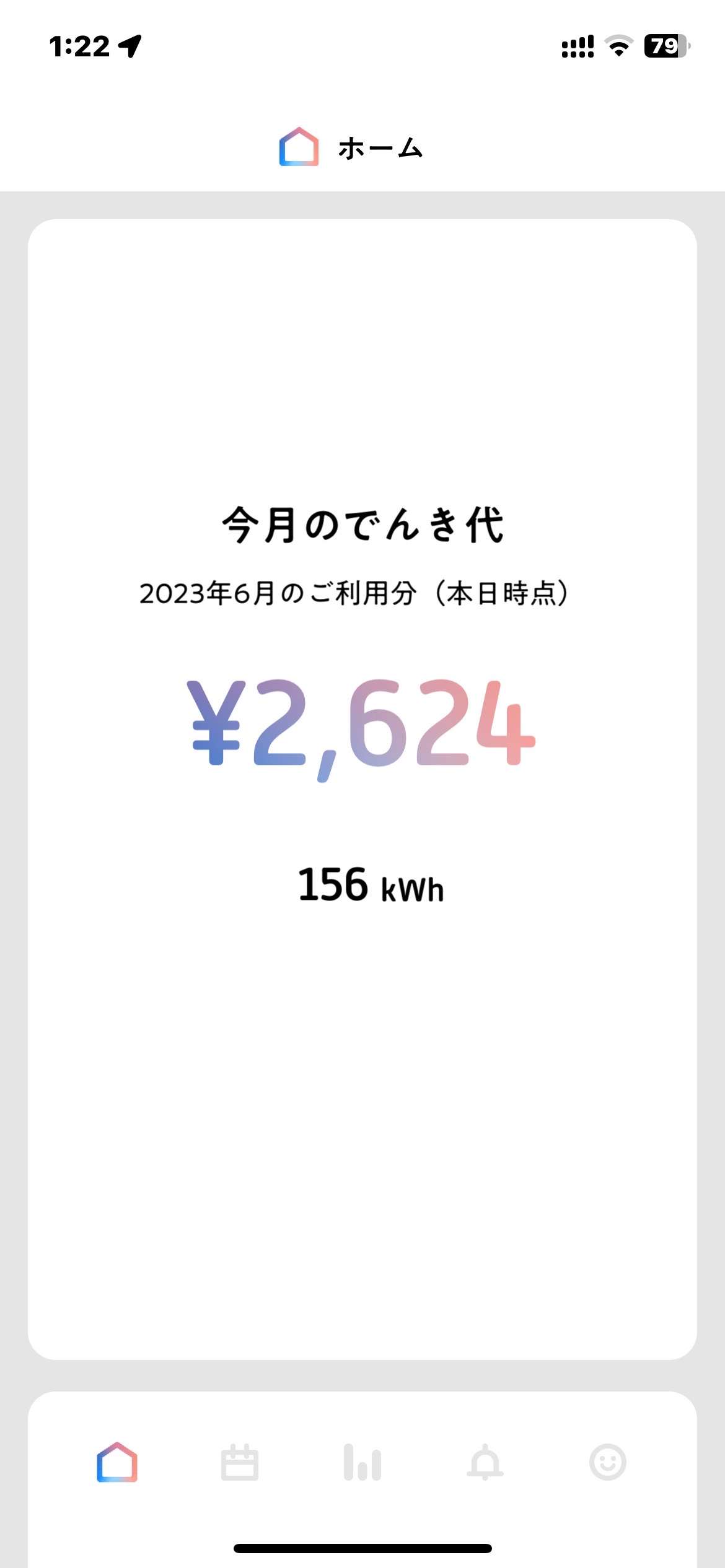Open the calendar tab
Screen dimensions: 725x1568
pyautogui.click(x=240, y=1462)
